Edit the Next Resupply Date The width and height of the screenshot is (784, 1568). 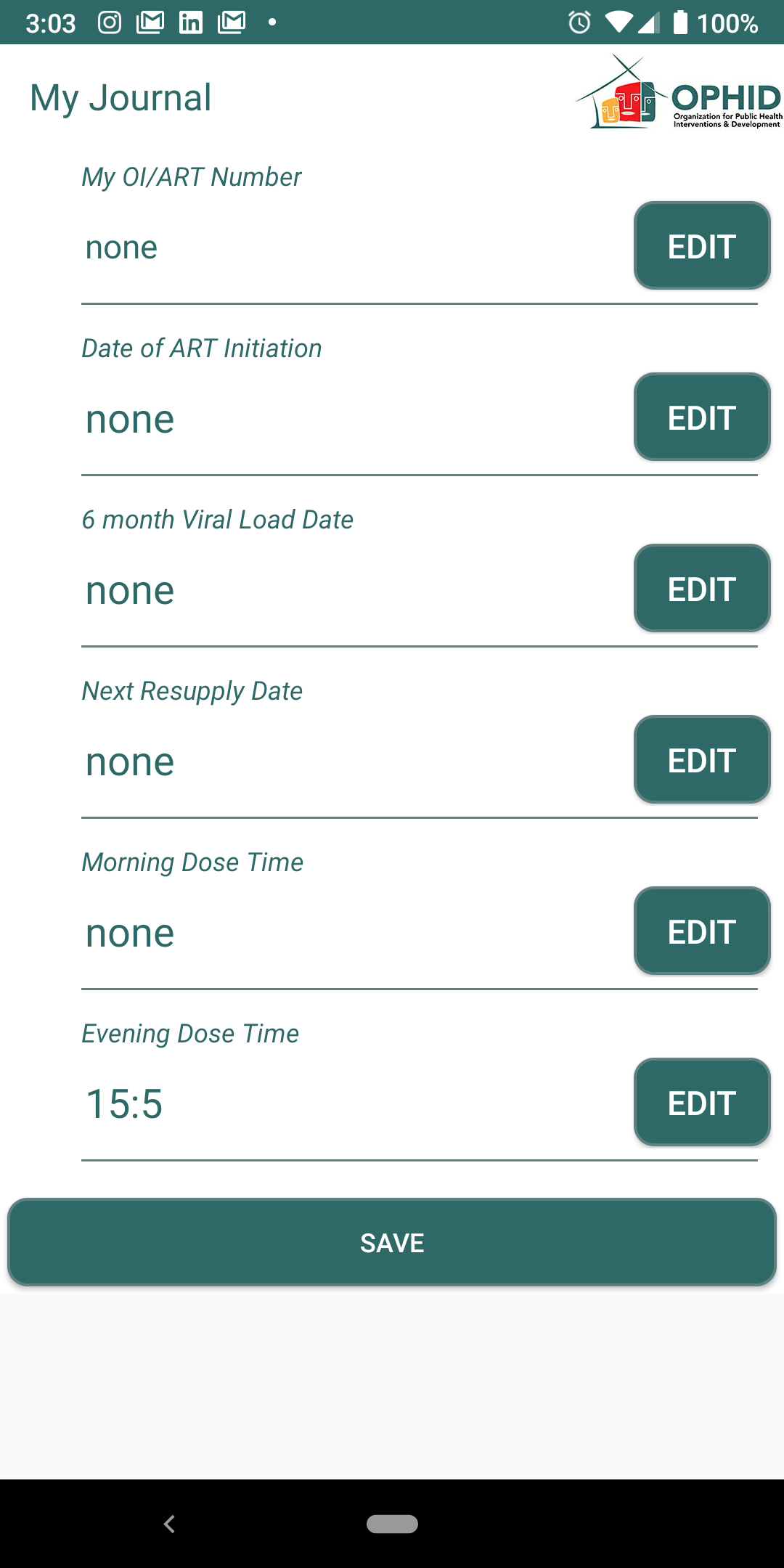point(702,759)
